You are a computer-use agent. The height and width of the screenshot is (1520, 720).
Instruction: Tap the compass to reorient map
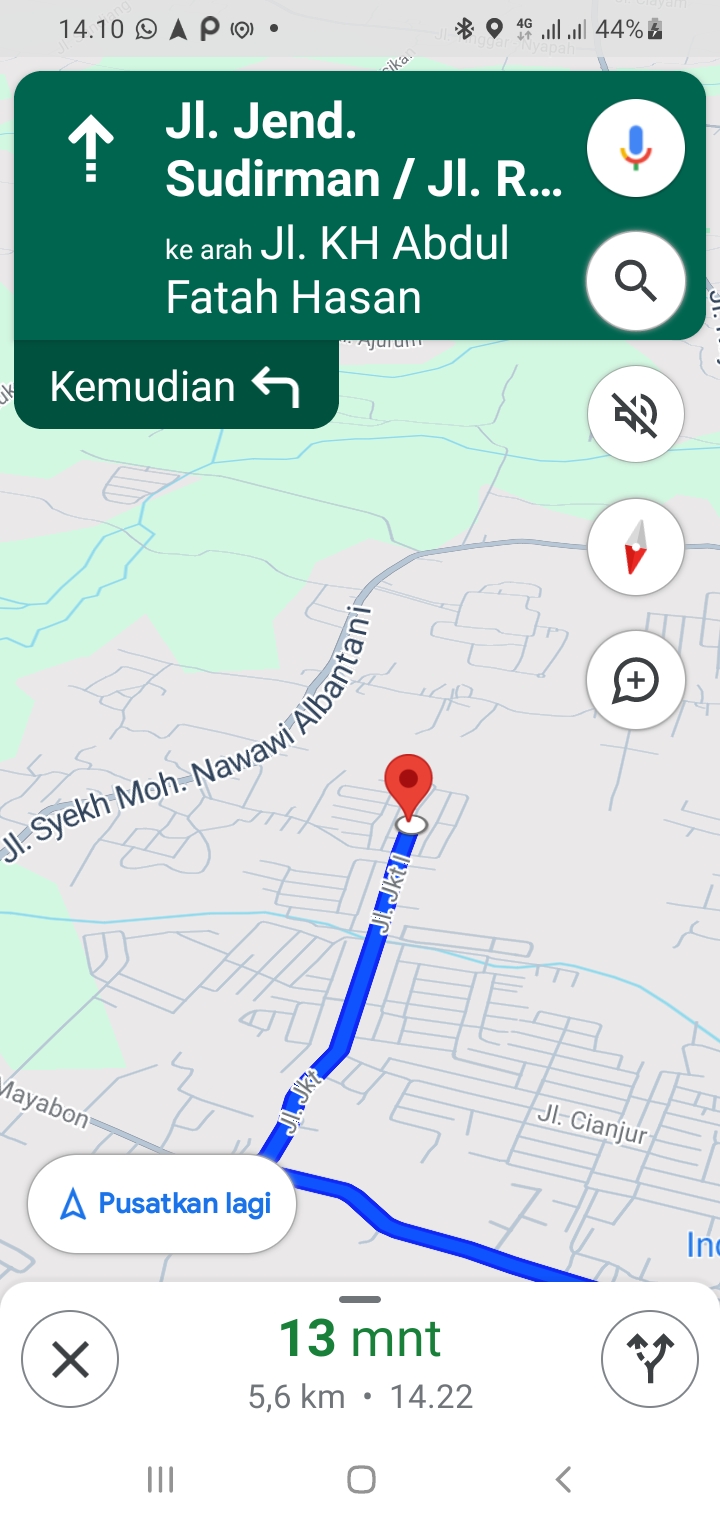(636, 547)
